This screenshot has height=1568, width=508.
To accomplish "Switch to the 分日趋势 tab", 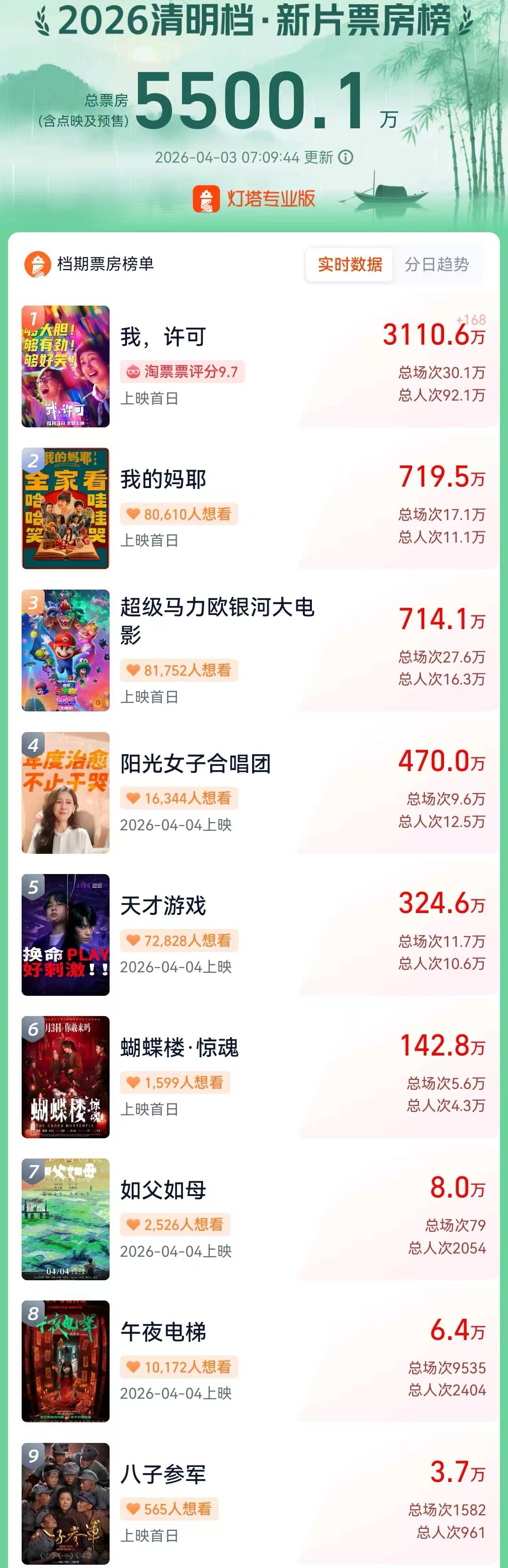I will coord(437,264).
